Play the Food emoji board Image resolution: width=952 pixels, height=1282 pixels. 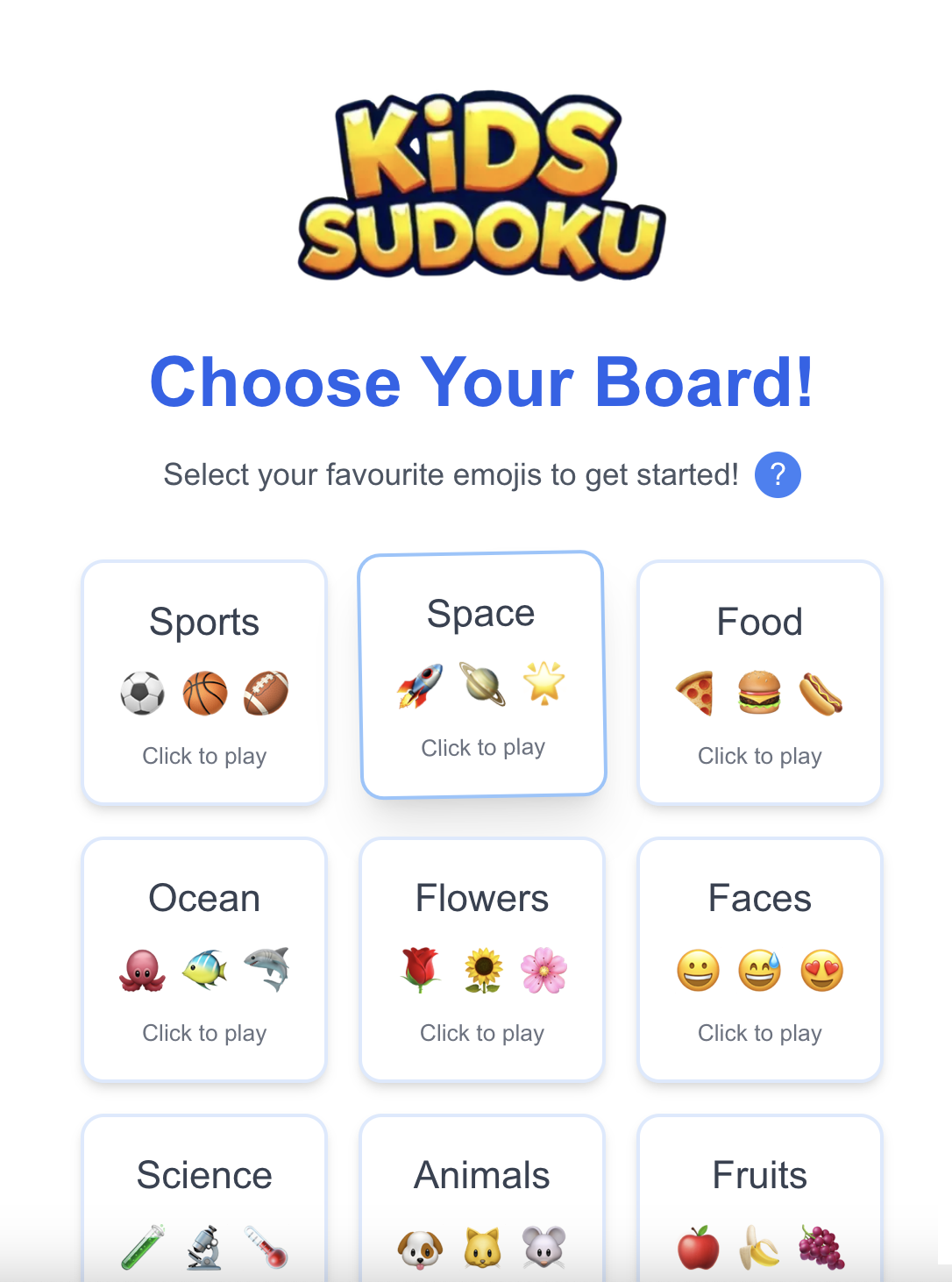[759, 682]
